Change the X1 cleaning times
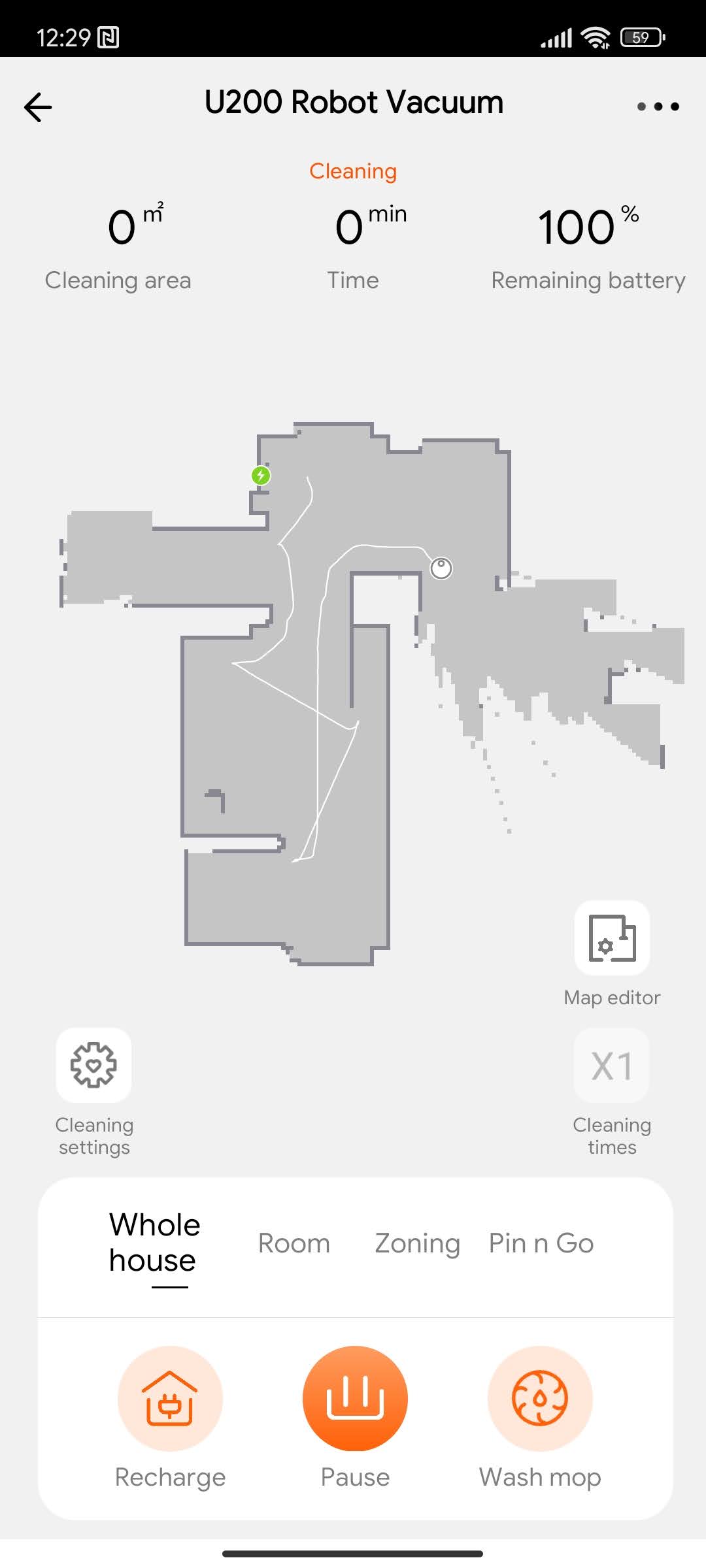 [612, 1065]
